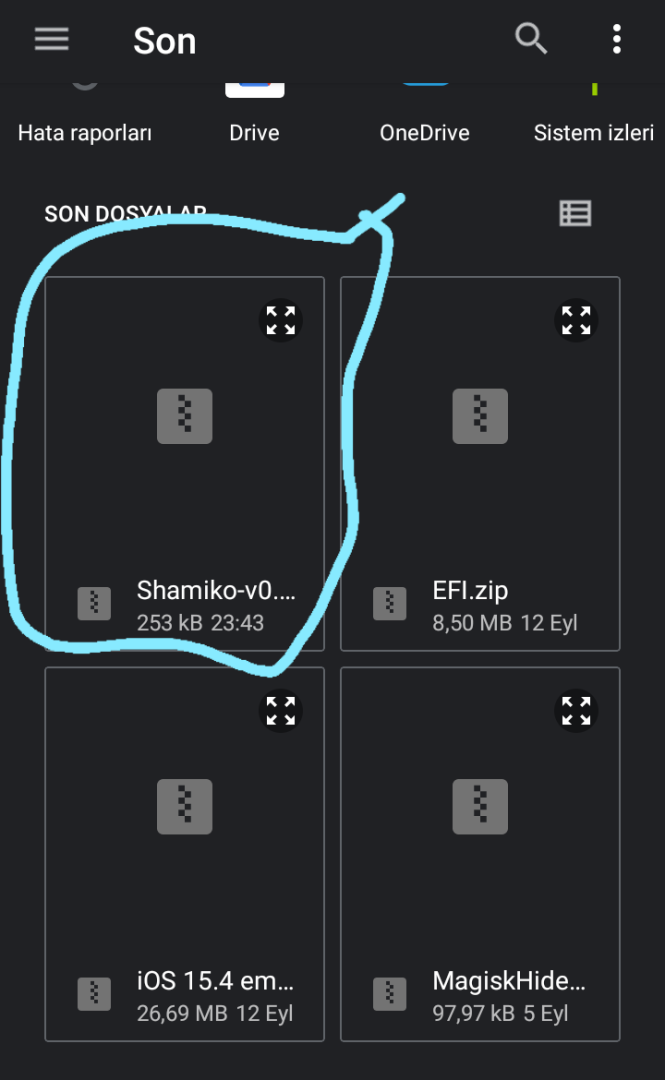The height and width of the screenshot is (1080, 665).
Task: Expand preview of EFI.zip
Action: [576, 321]
